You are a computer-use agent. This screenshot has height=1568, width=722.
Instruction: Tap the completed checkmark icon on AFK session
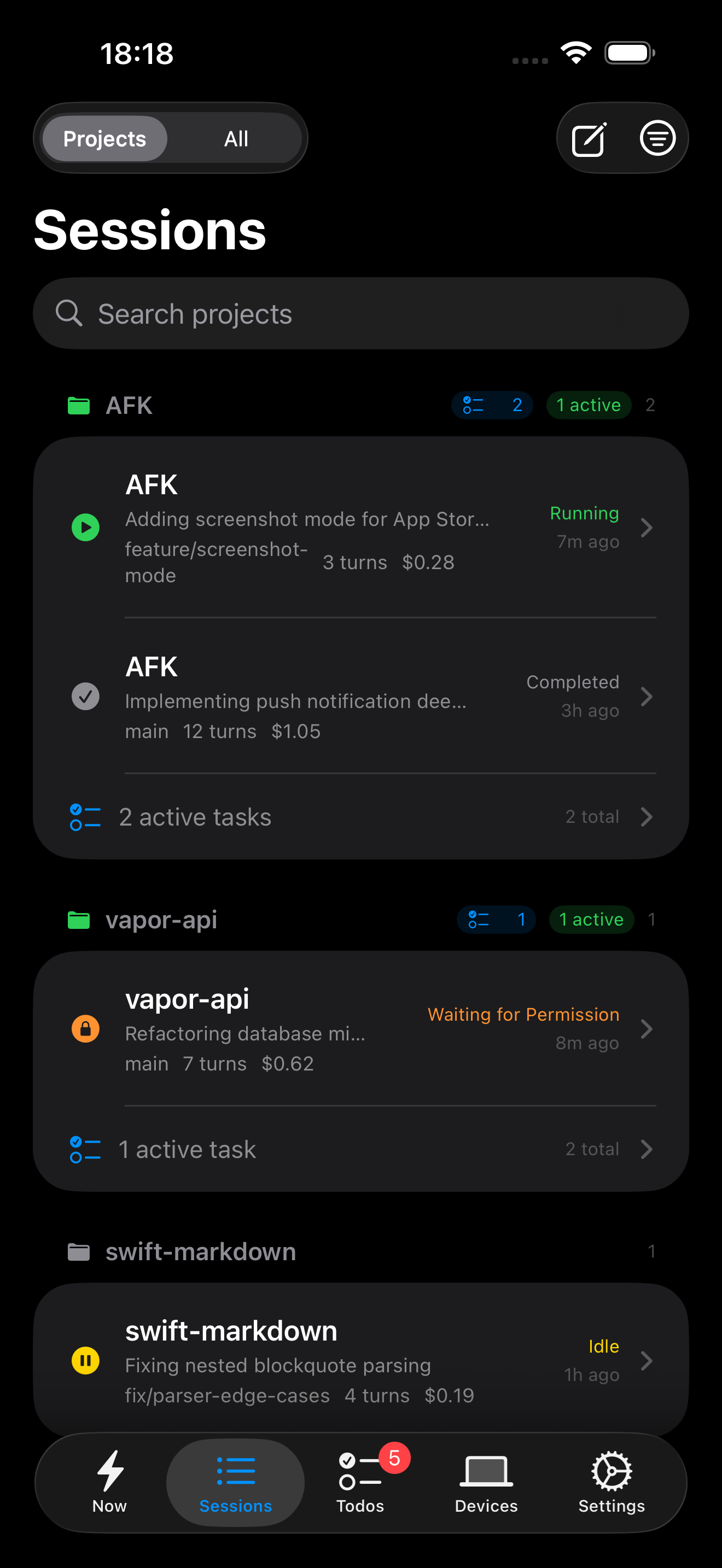[x=85, y=697]
